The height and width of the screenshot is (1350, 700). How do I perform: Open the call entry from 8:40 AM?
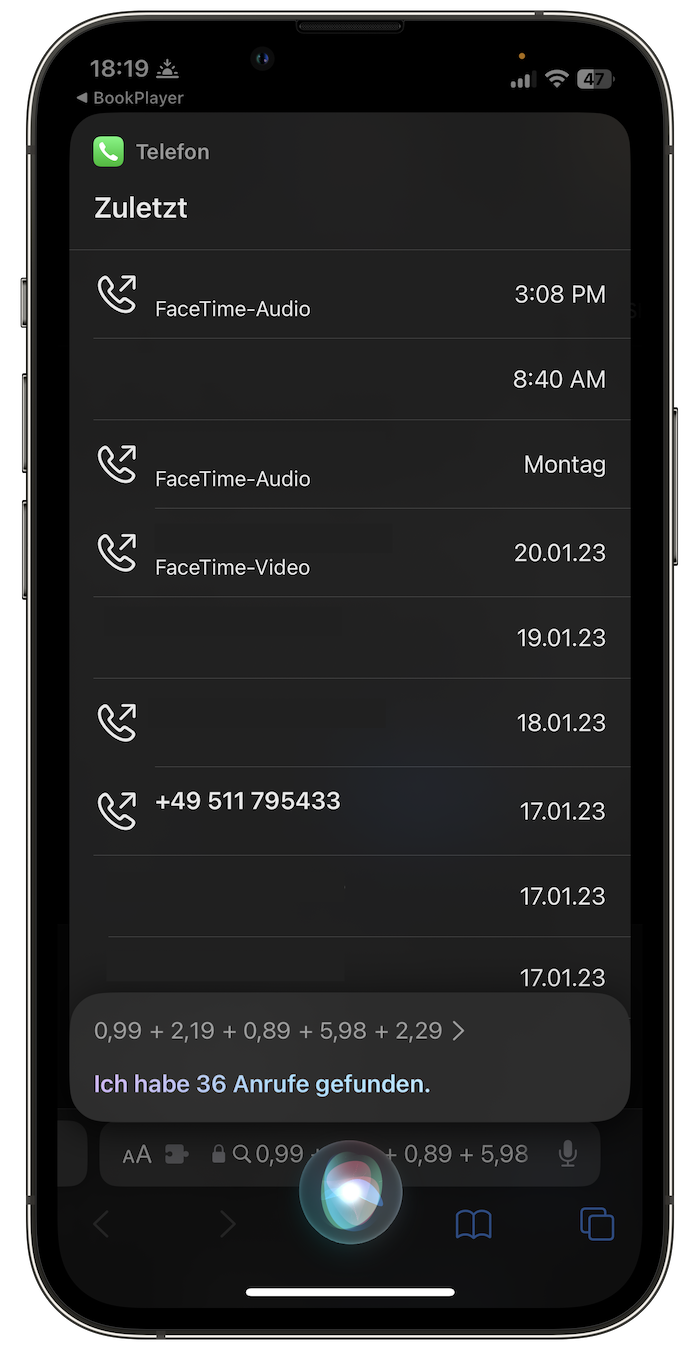point(350,379)
